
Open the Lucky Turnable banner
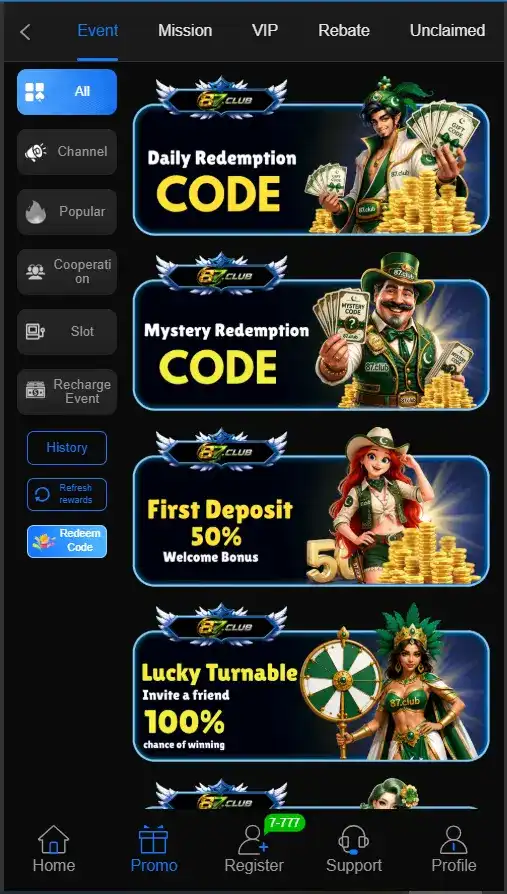[311, 683]
